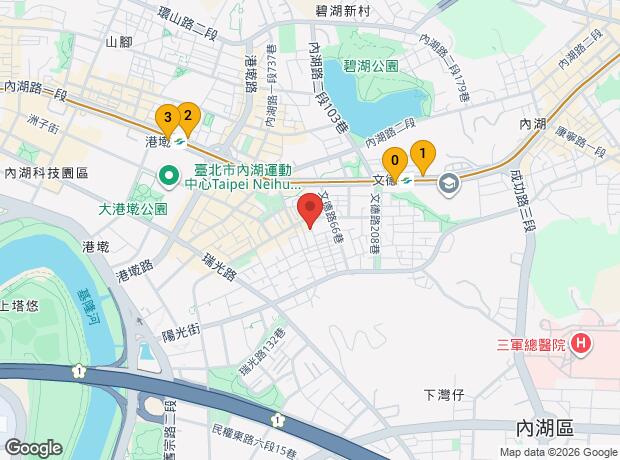This screenshot has height=460, width=620.
Task: Tap the school icon near 文德 station
Action: coord(448,184)
